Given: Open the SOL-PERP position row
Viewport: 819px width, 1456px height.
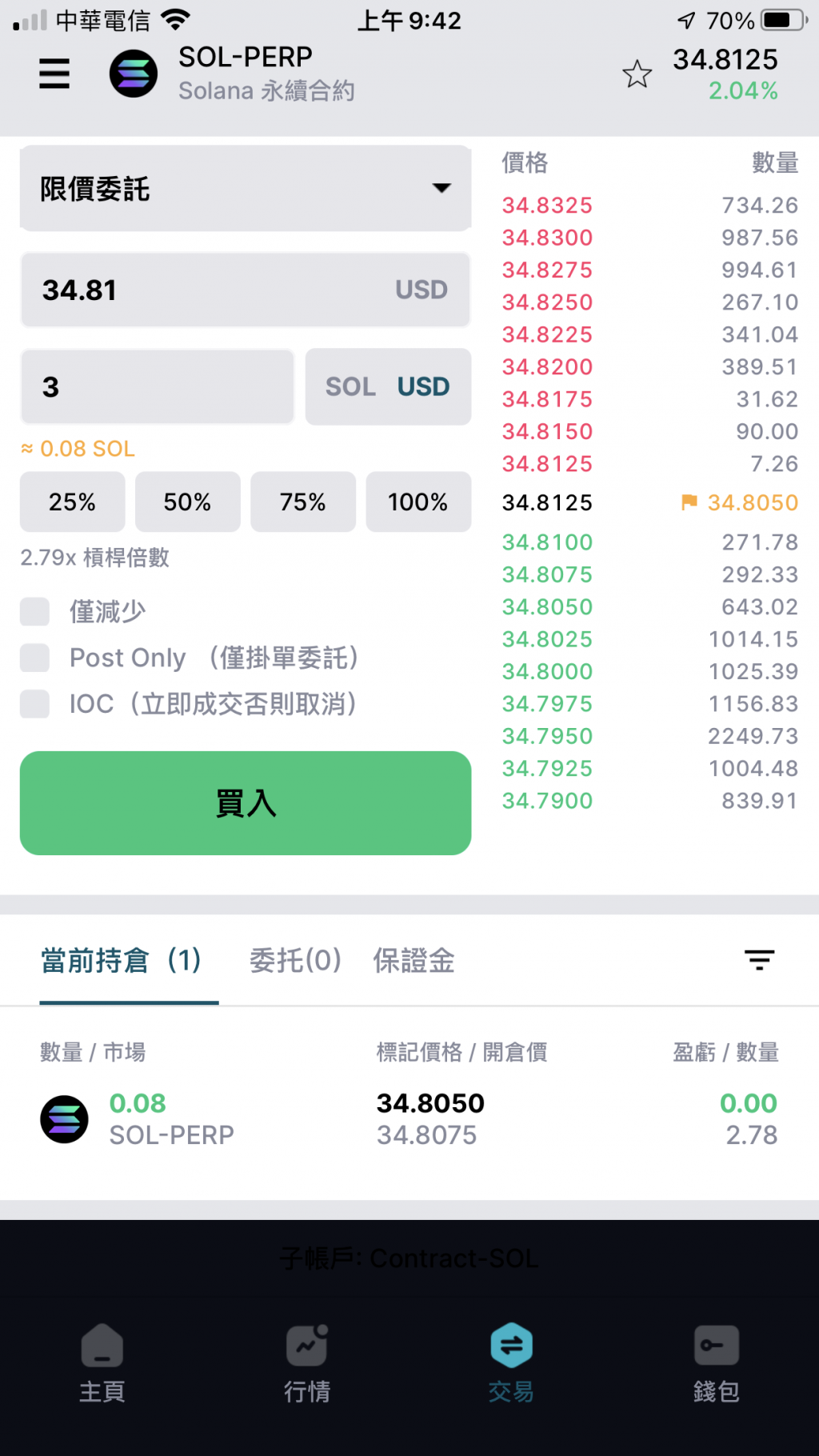Looking at the screenshot, I should pyautogui.click(x=409, y=1118).
